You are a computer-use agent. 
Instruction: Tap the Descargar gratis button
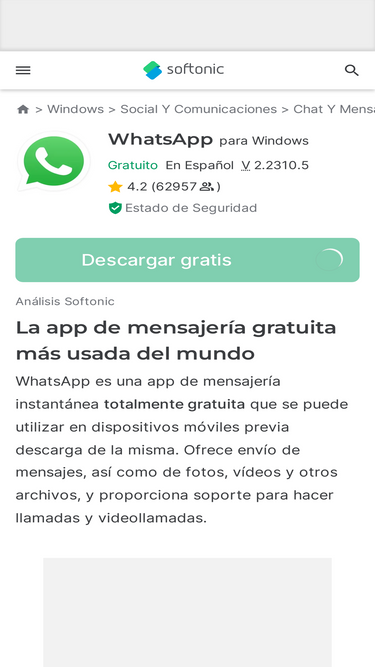pyautogui.click(x=188, y=260)
